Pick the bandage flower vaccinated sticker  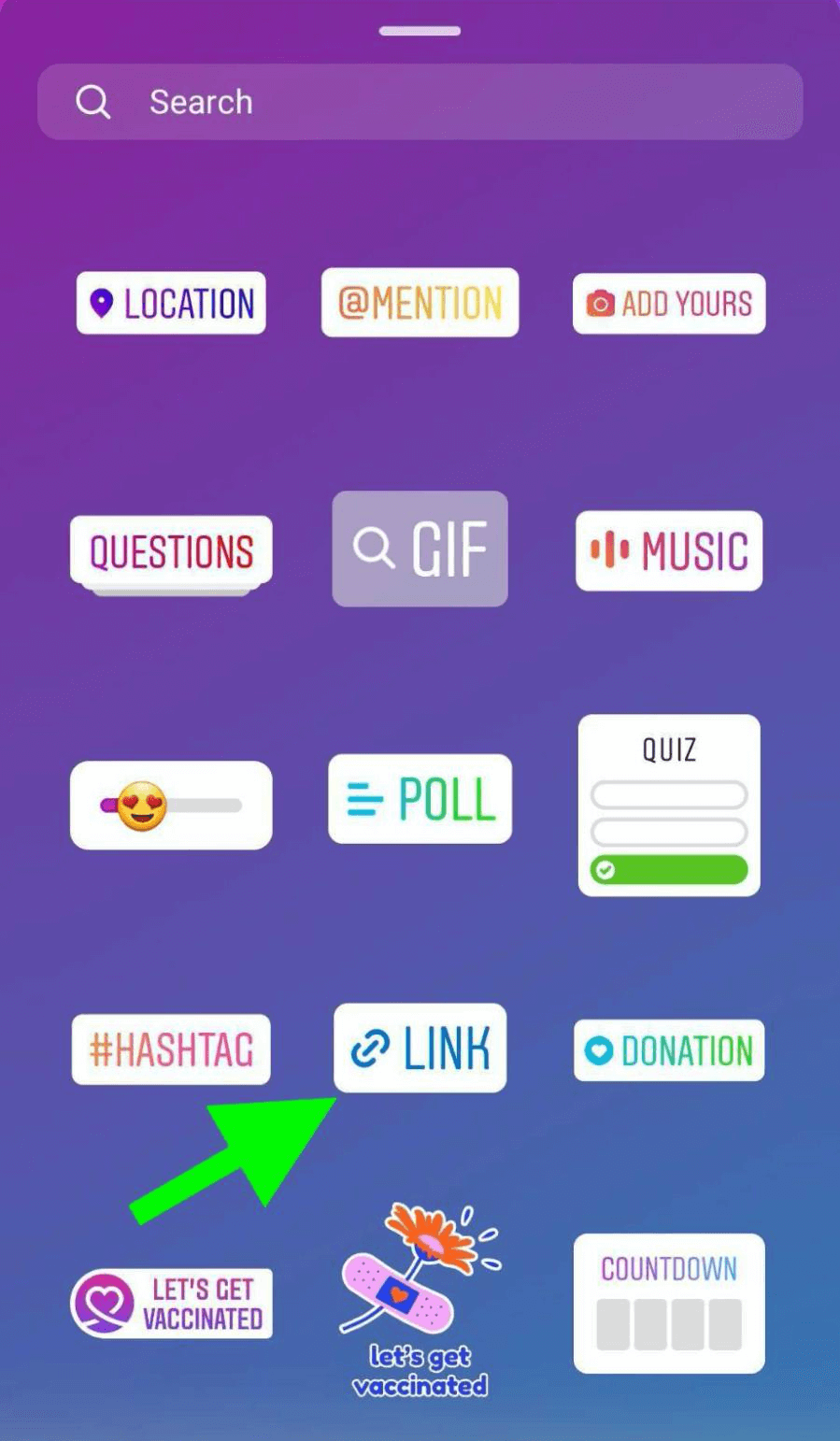420,1300
